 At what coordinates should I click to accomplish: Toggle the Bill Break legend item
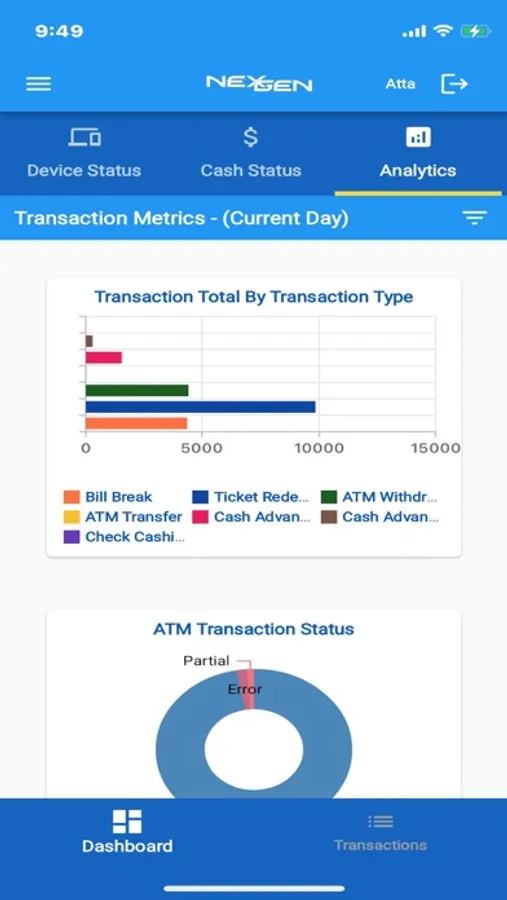(108, 497)
